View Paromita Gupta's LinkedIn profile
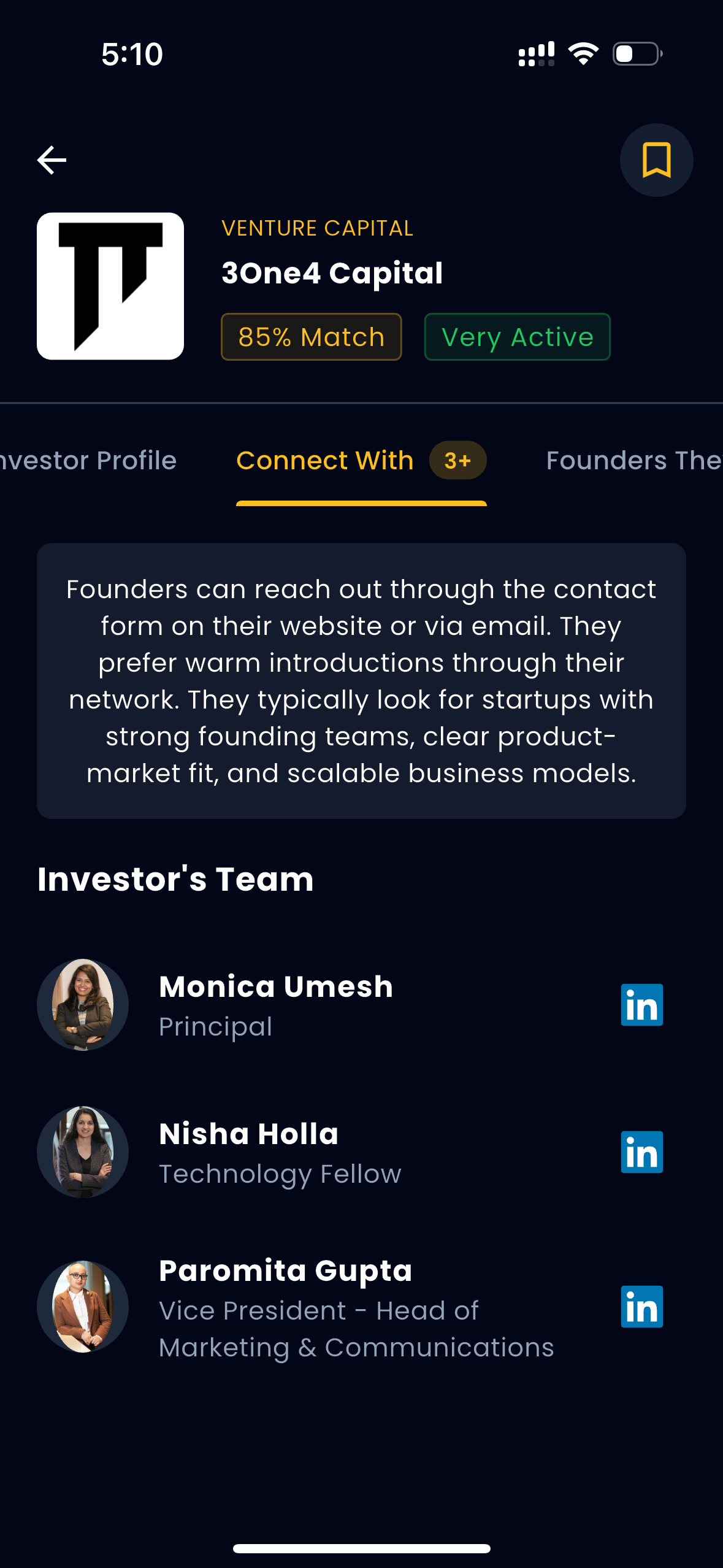 coord(641,1307)
